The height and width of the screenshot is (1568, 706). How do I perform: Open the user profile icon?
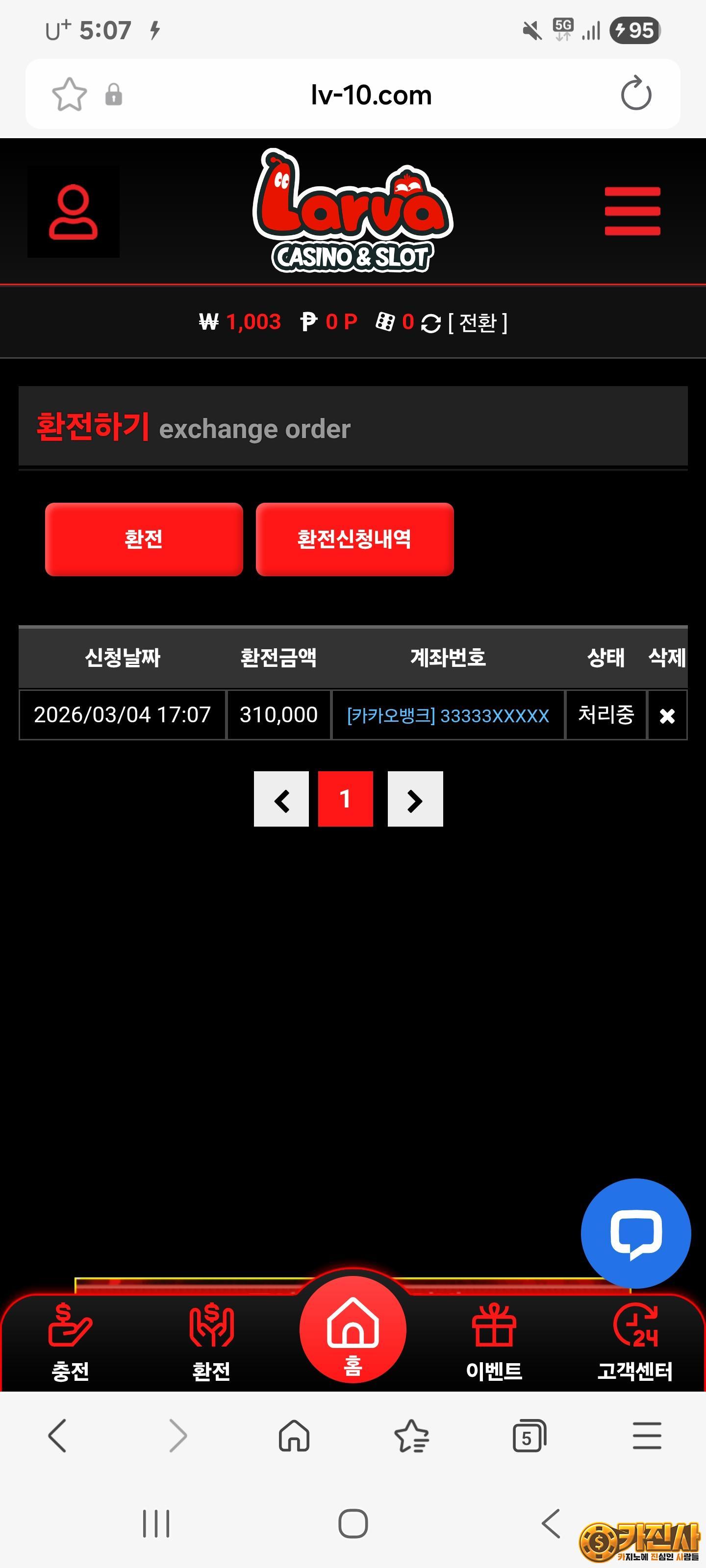[73, 212]
